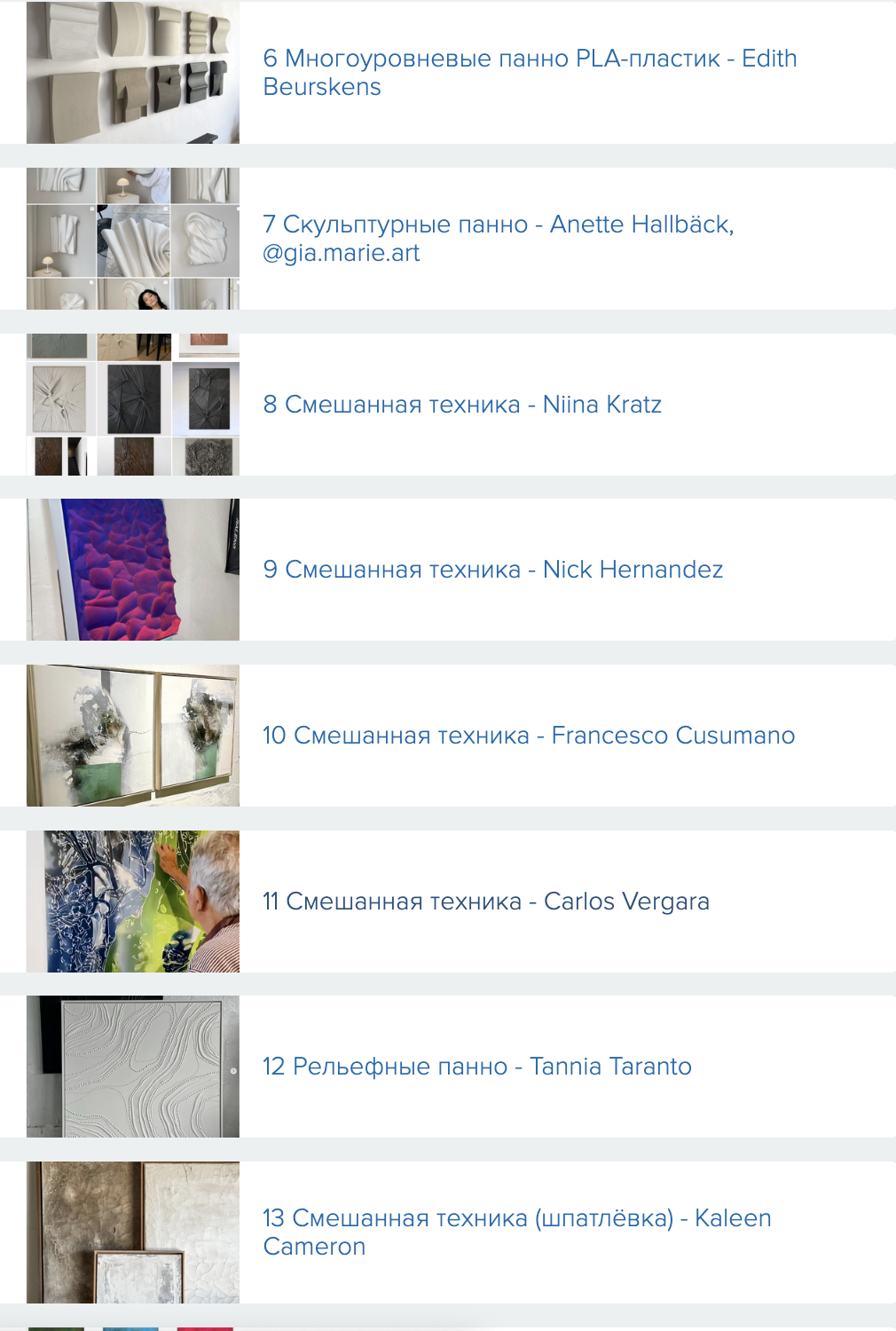The width and height of the screenshot is (896, 1331).
Task: Open item 12 relief panels Tannia Taranto
Action: (476, 1066)
